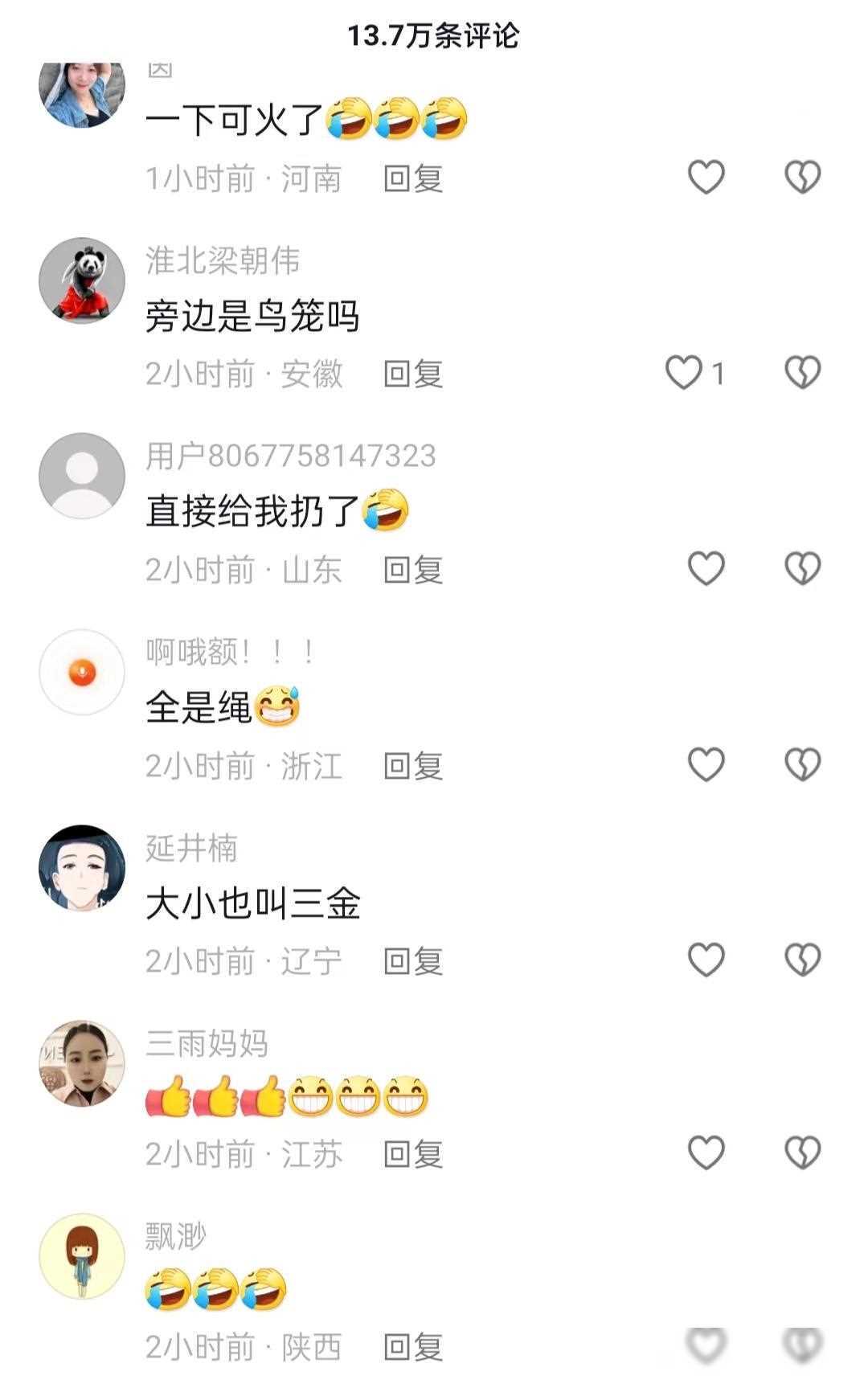Reply to 延井楠's comment

pos(413,961)
